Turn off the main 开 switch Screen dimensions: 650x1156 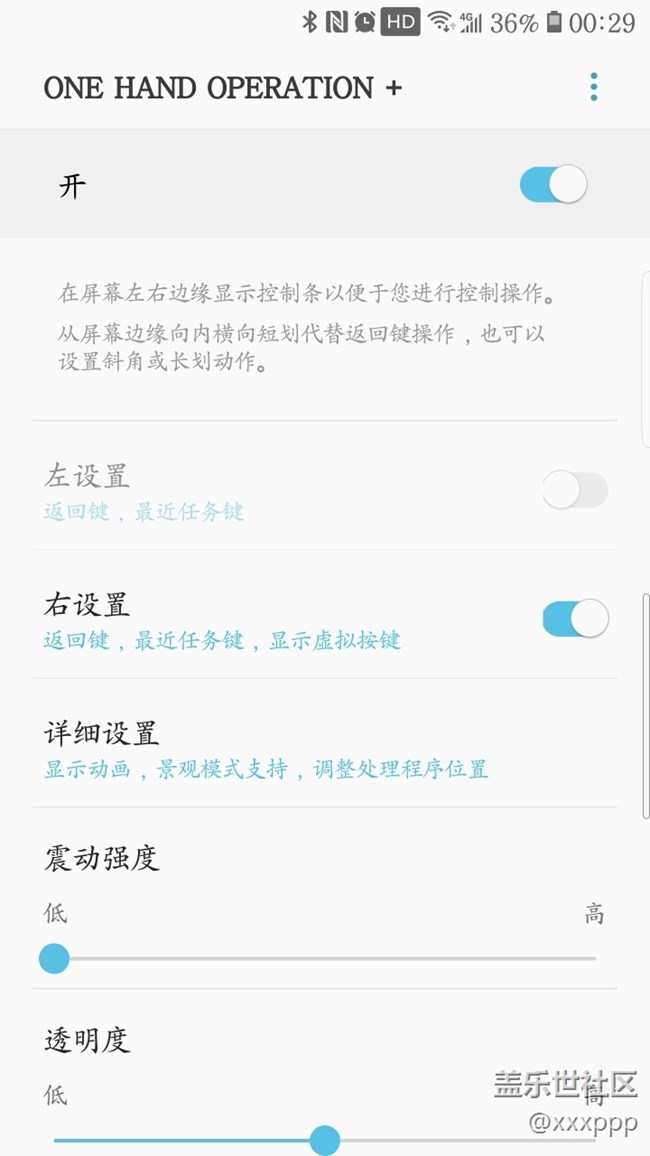[553, 185]
